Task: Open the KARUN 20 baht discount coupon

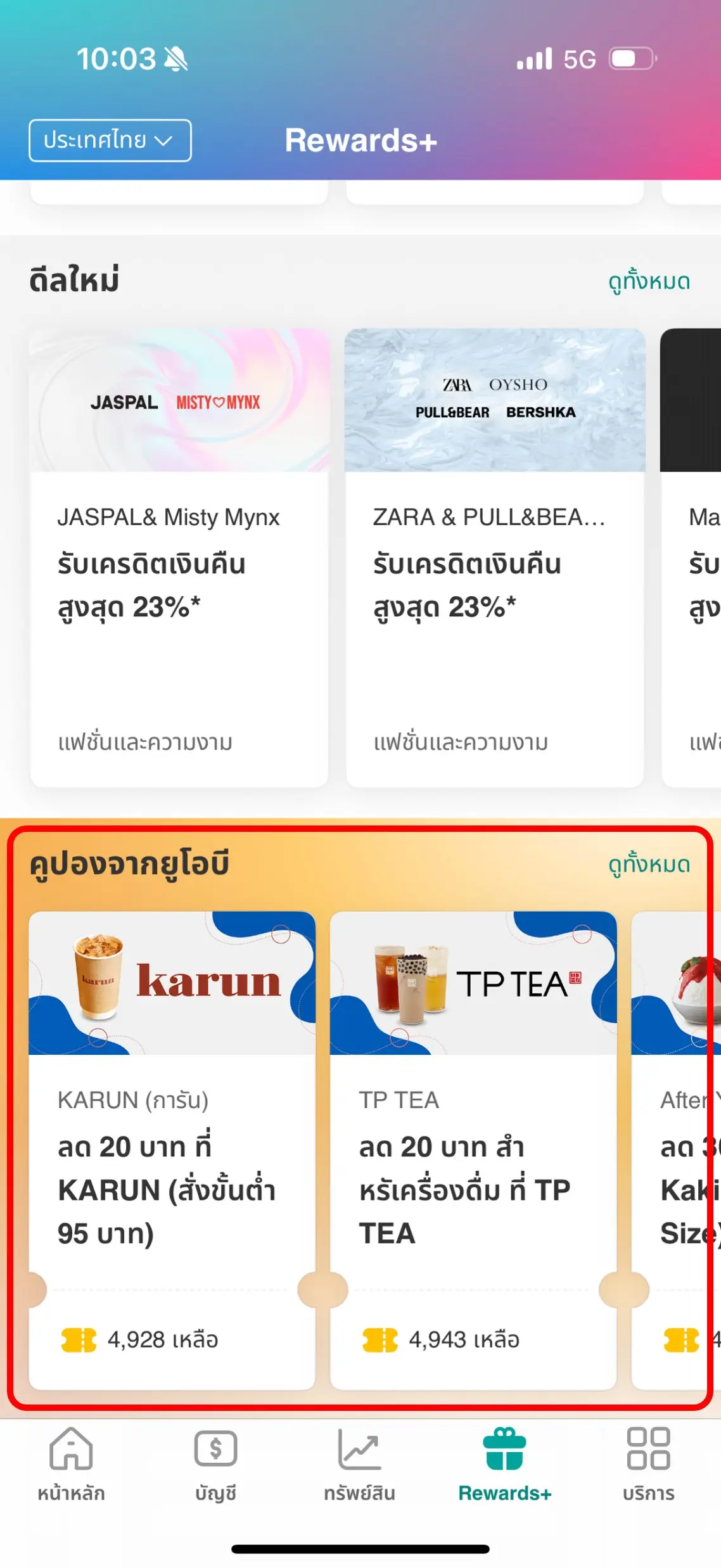Action: (x=172, y=1150)
